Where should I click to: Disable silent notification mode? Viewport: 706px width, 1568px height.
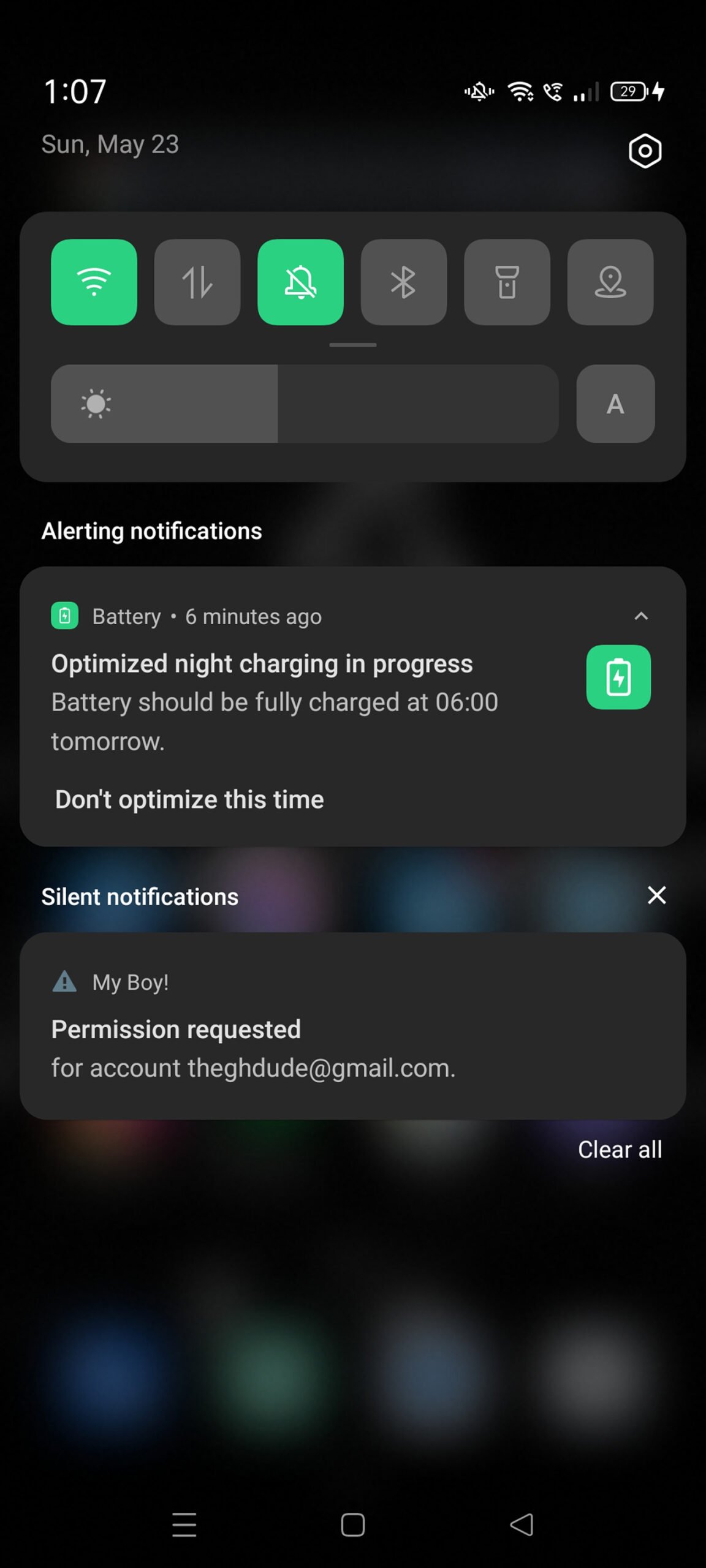[300, 281]
